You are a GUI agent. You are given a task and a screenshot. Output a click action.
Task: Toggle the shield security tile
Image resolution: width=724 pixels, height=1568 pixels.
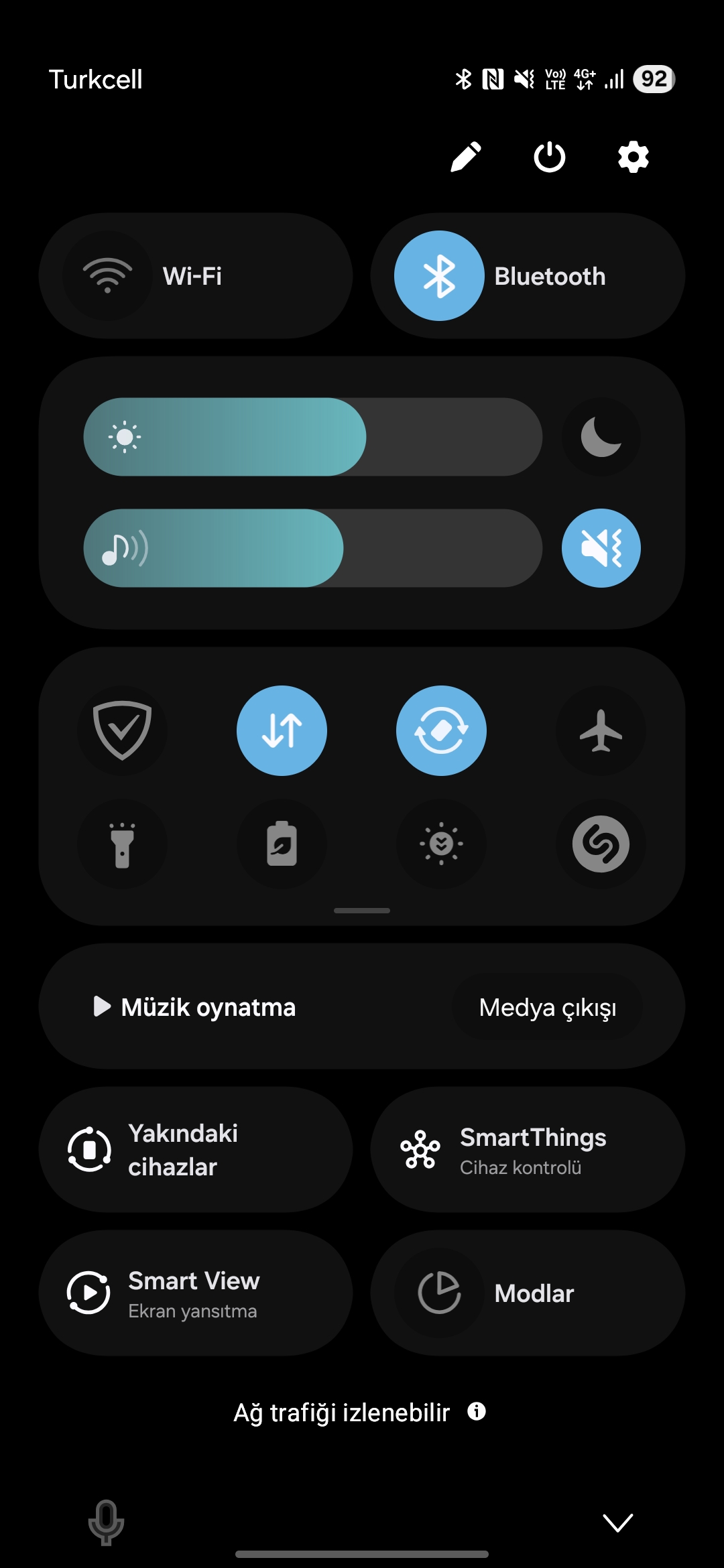click(x=122, y=730)
